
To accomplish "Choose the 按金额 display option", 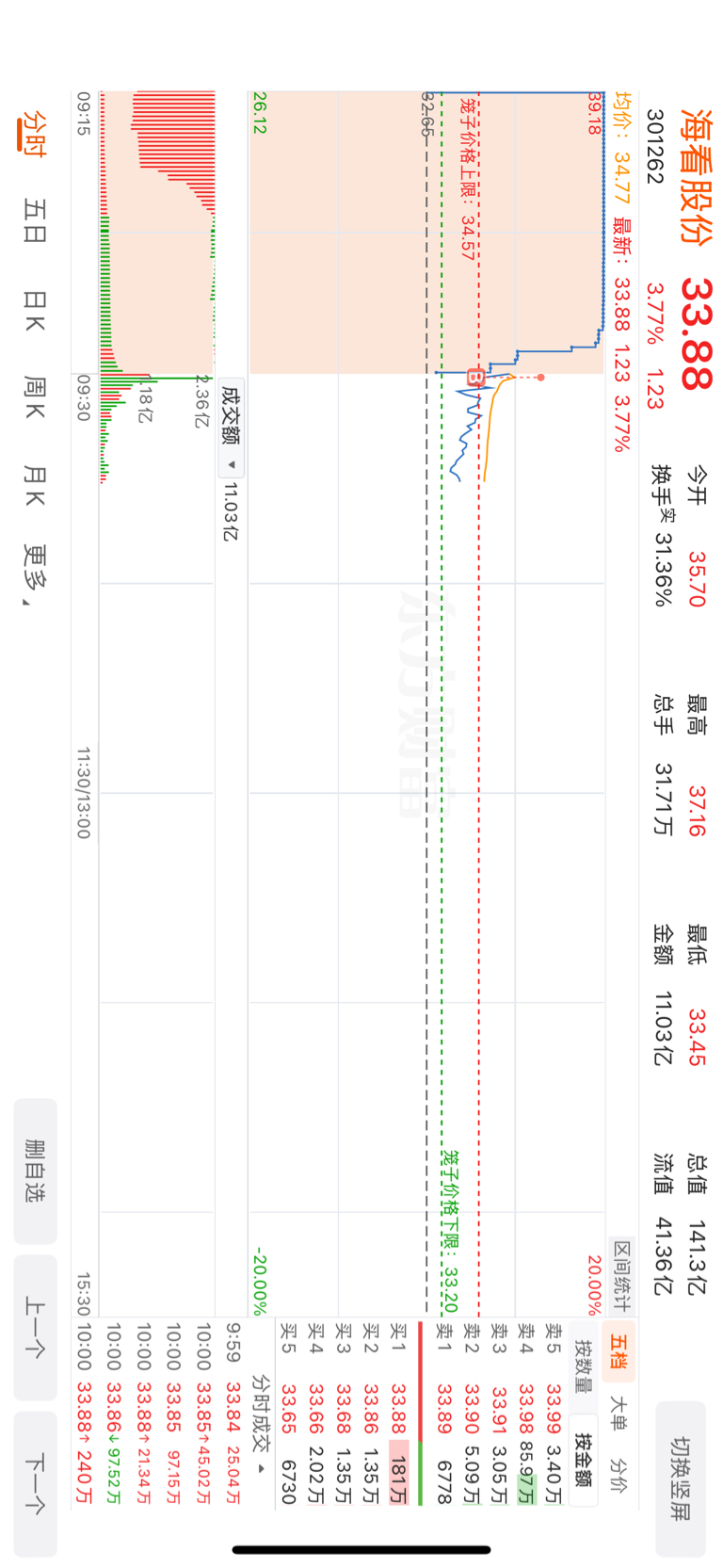I will (x=585, y=1458).
